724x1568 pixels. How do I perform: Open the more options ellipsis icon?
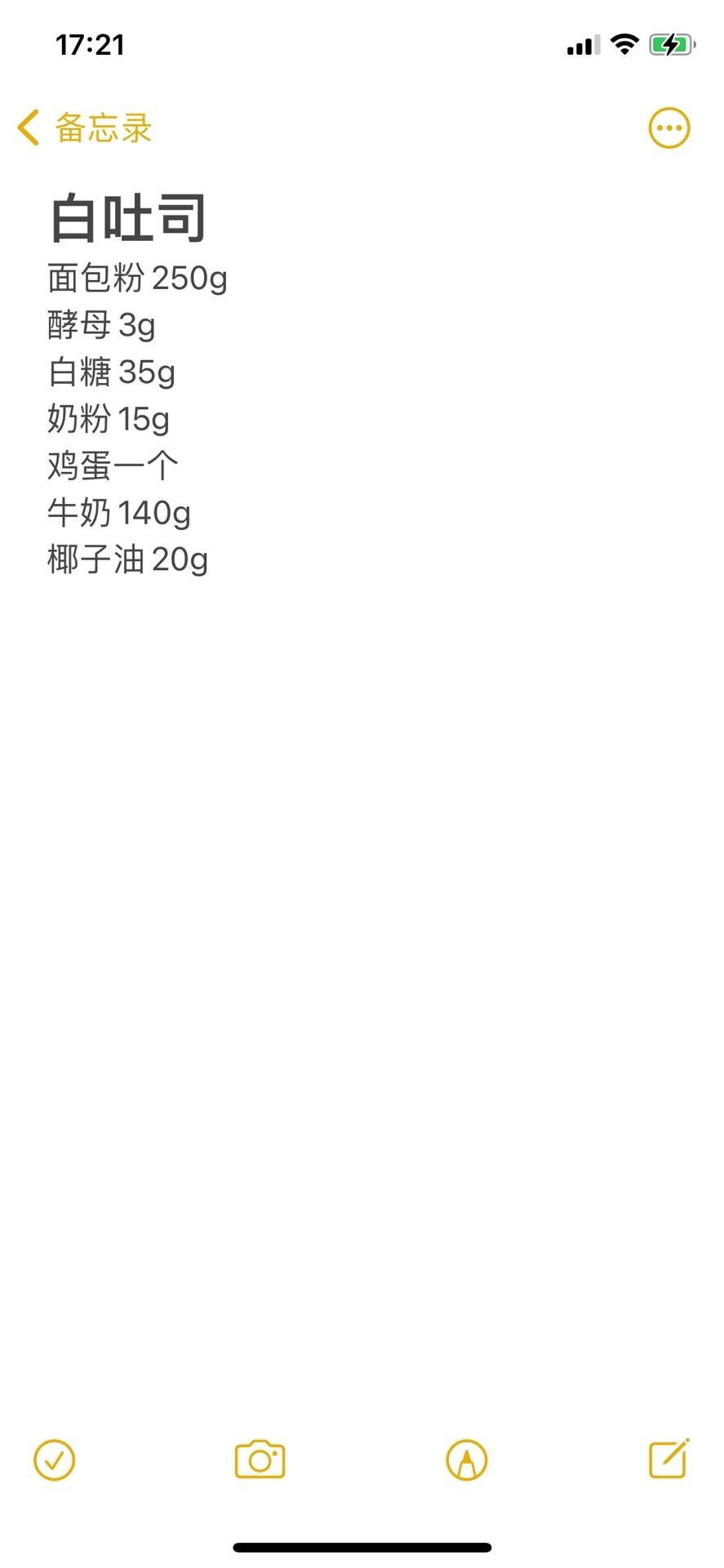[x=669, y=127]
